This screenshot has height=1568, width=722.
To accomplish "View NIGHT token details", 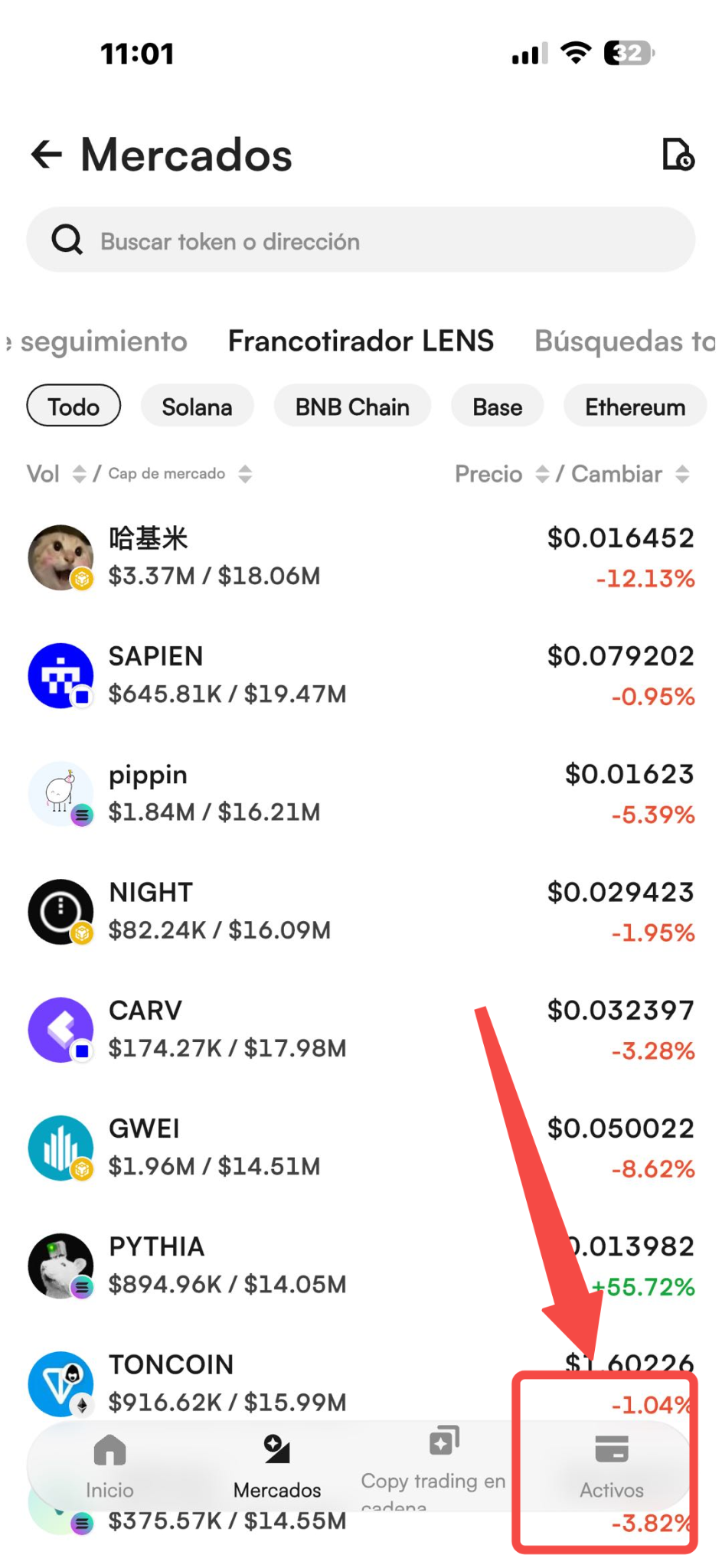I will pos(361,911).
